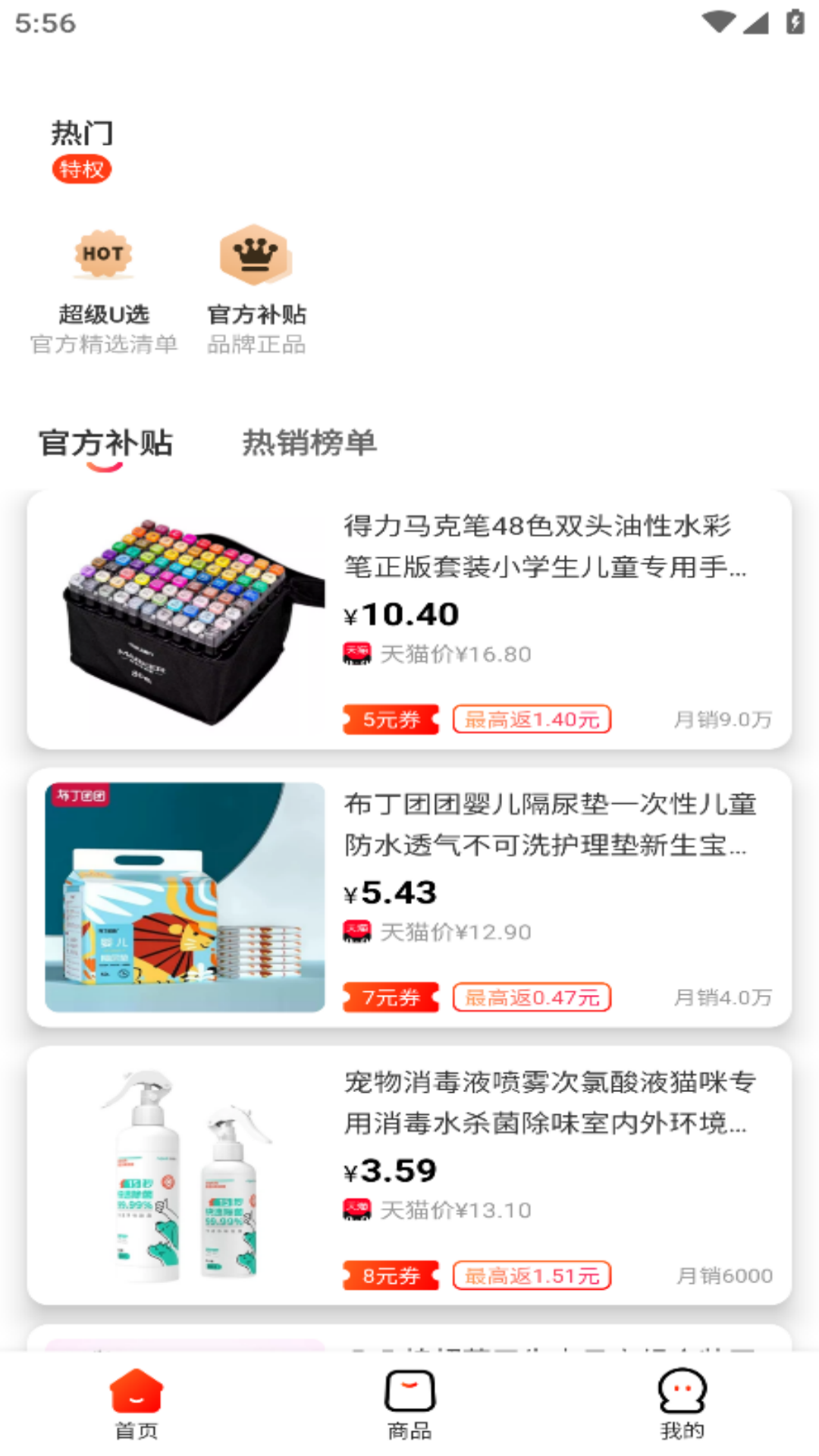Open 最高返1.51元 cashback details

[531, 1276]
